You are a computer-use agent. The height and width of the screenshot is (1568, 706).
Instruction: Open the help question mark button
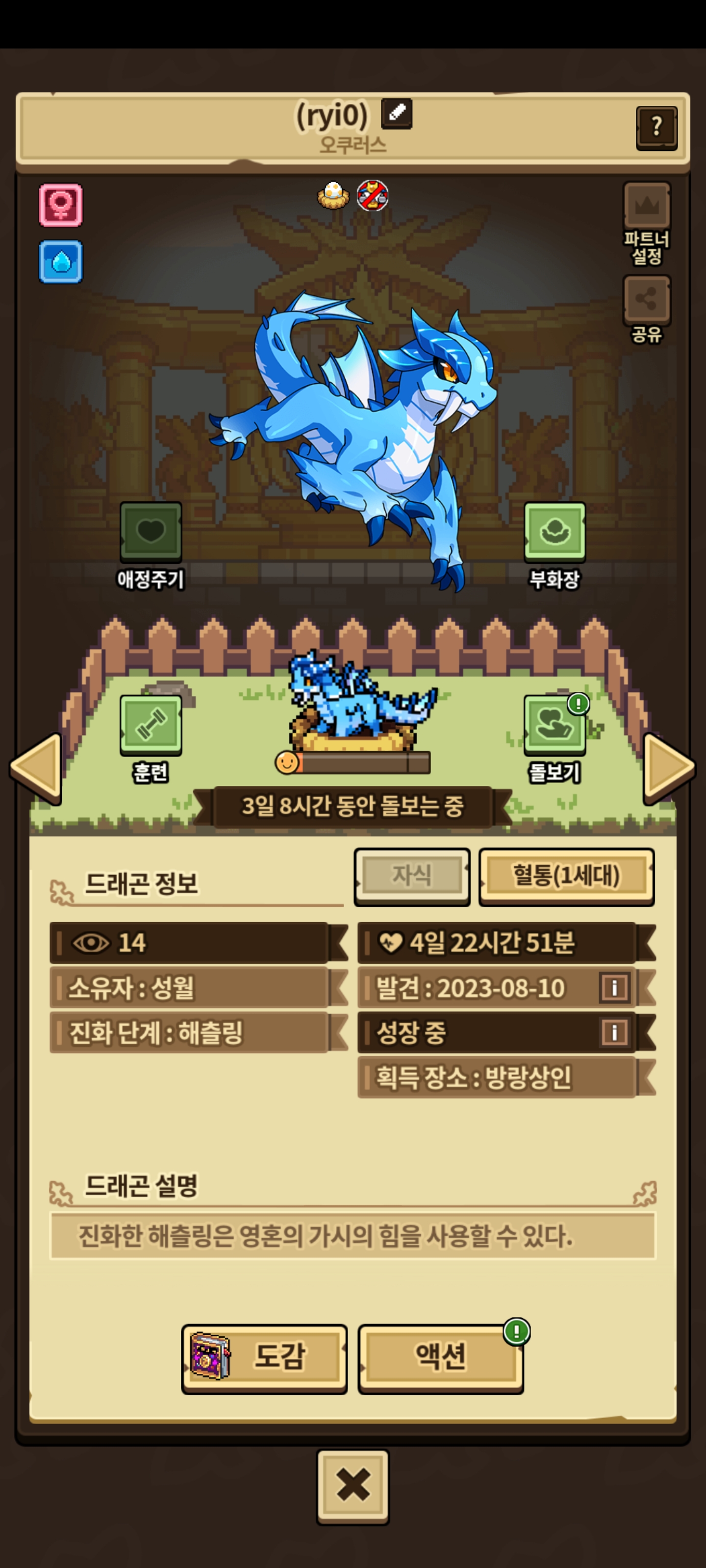pyautogui.click(x=656, y=127)
